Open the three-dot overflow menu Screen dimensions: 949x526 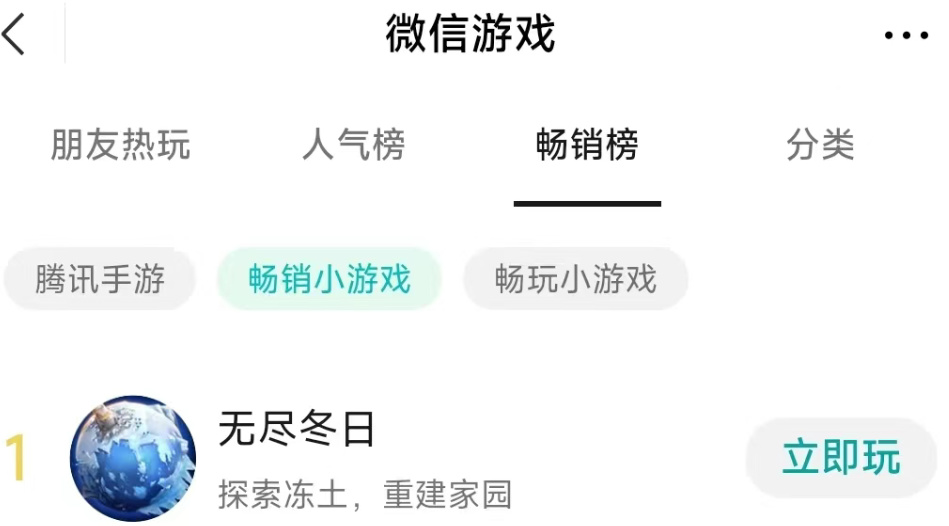click(x=906, y=36)
